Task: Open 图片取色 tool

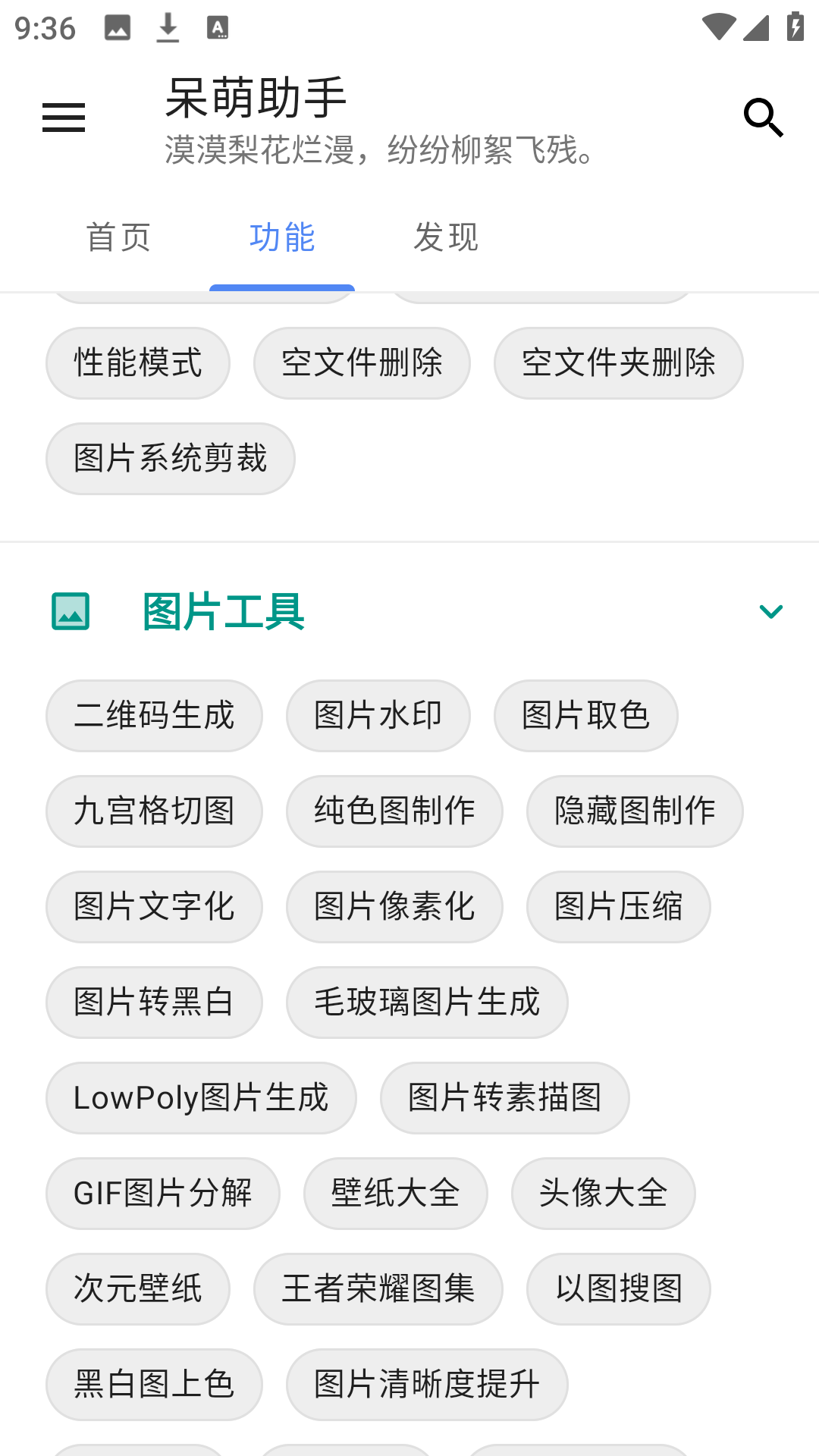Action: coord(585,715)
